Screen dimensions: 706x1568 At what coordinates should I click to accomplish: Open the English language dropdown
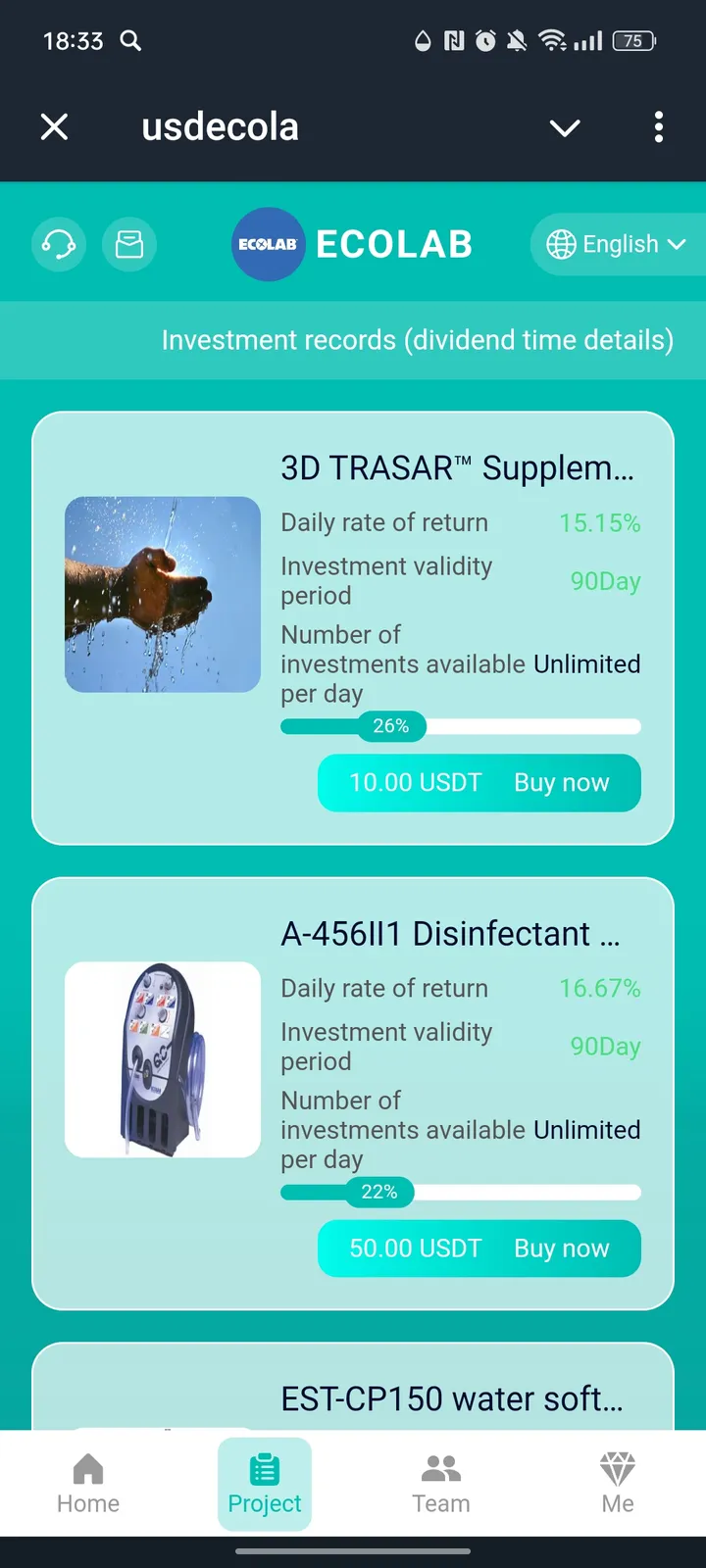pos(616,244)
